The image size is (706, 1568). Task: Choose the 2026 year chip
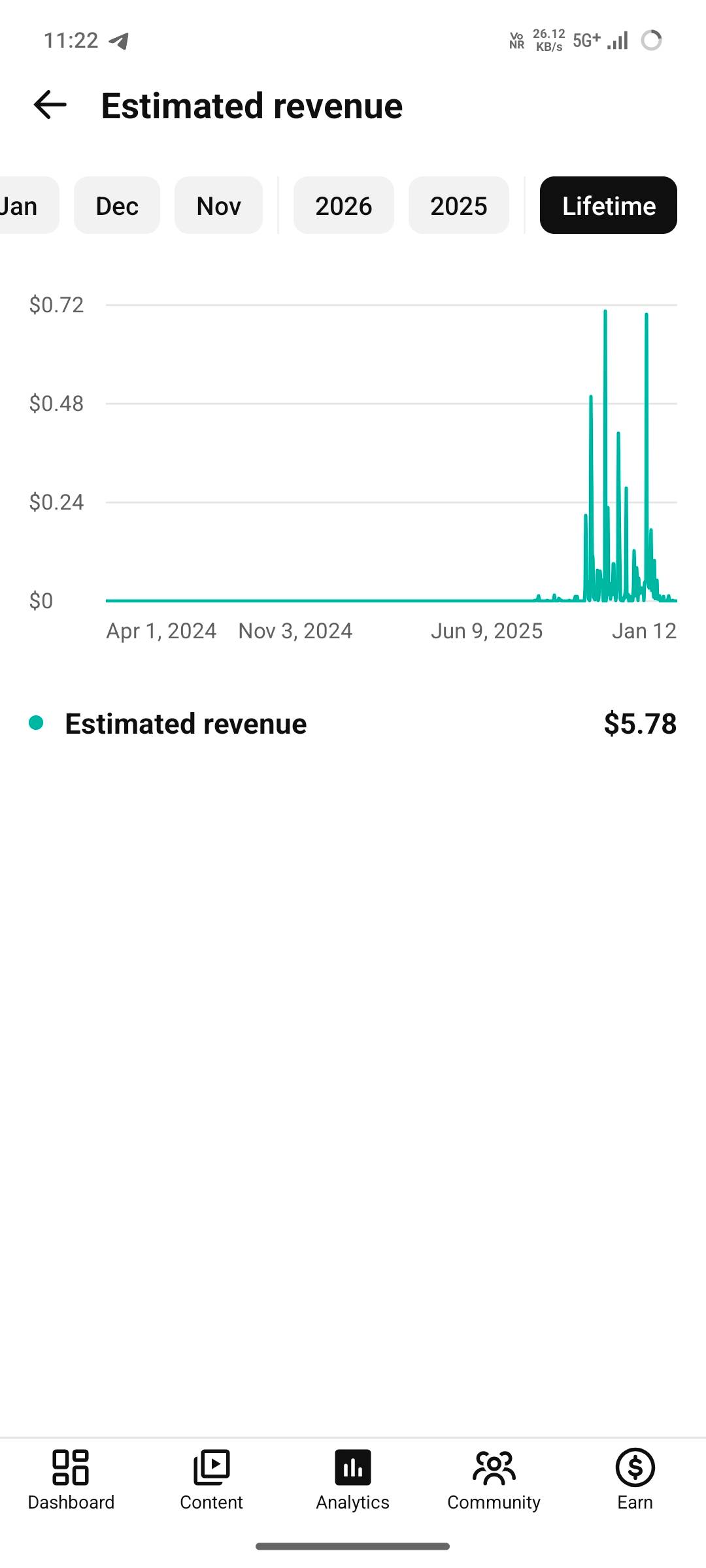343,206
